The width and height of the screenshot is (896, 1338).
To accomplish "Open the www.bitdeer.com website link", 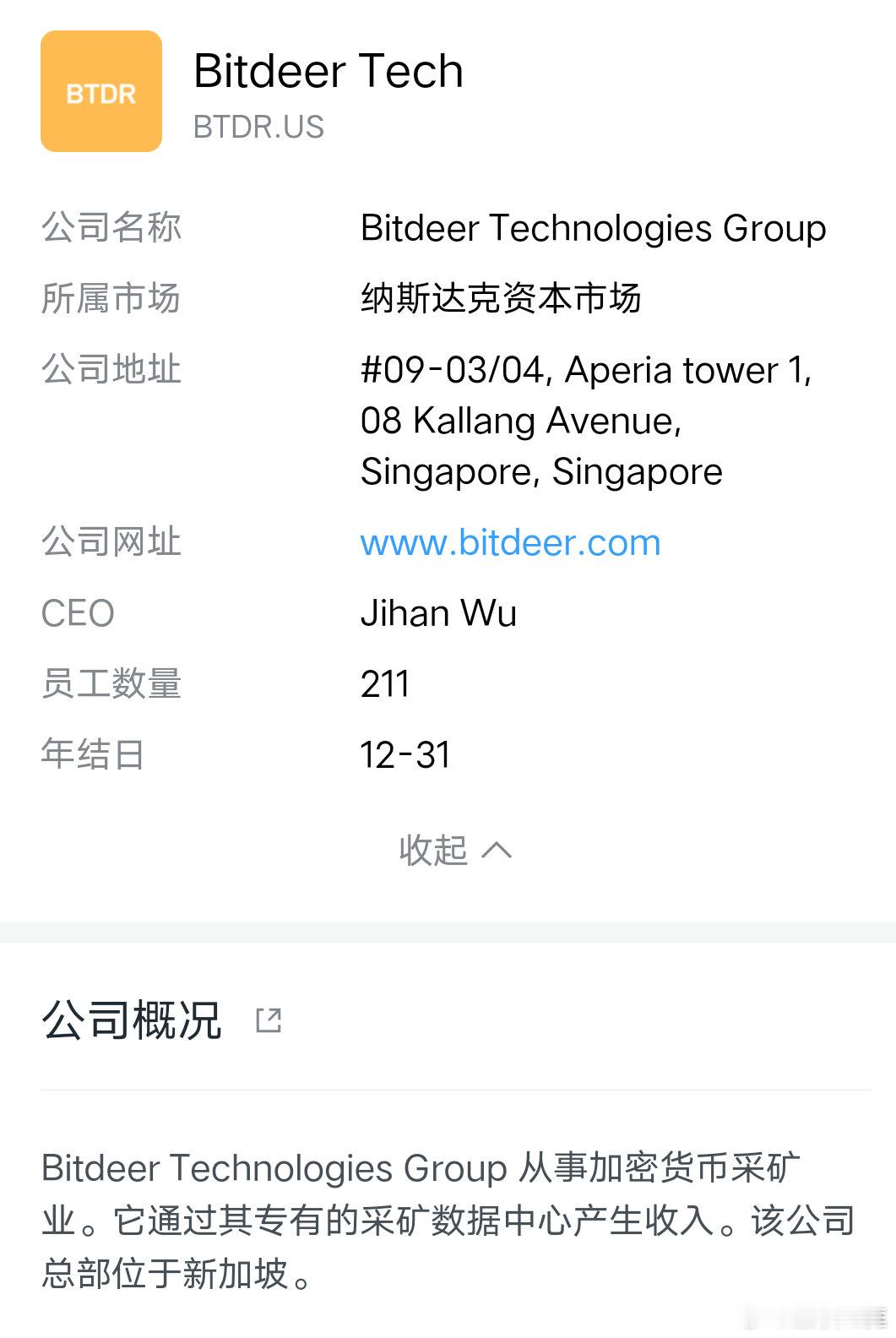I will click(x=510, y=542).
